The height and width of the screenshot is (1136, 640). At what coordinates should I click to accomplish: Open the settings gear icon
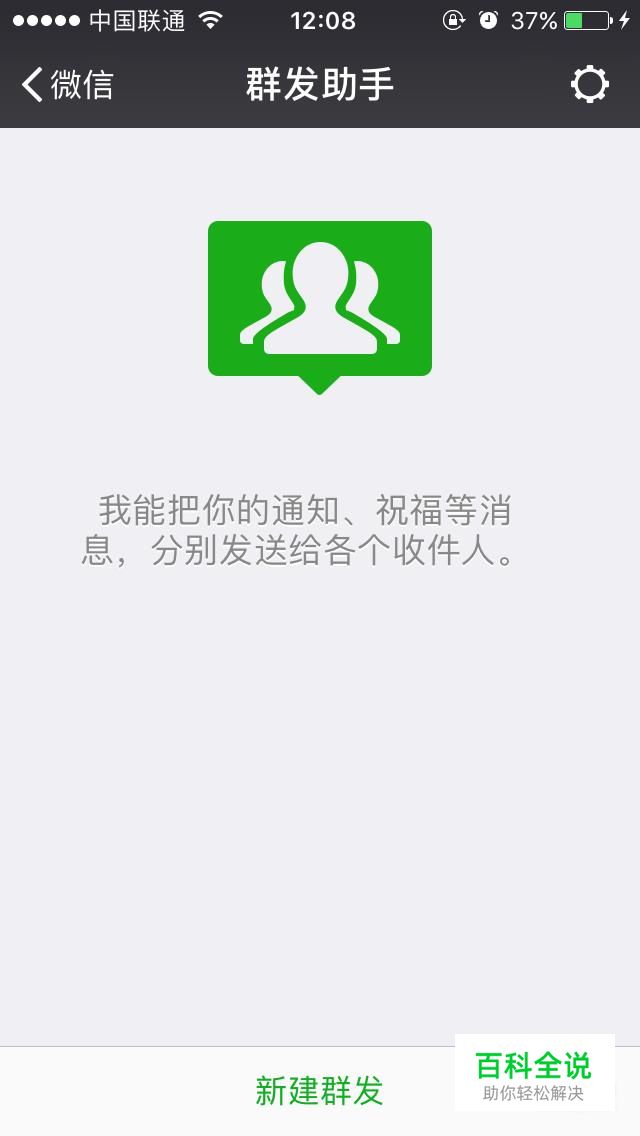589,85
